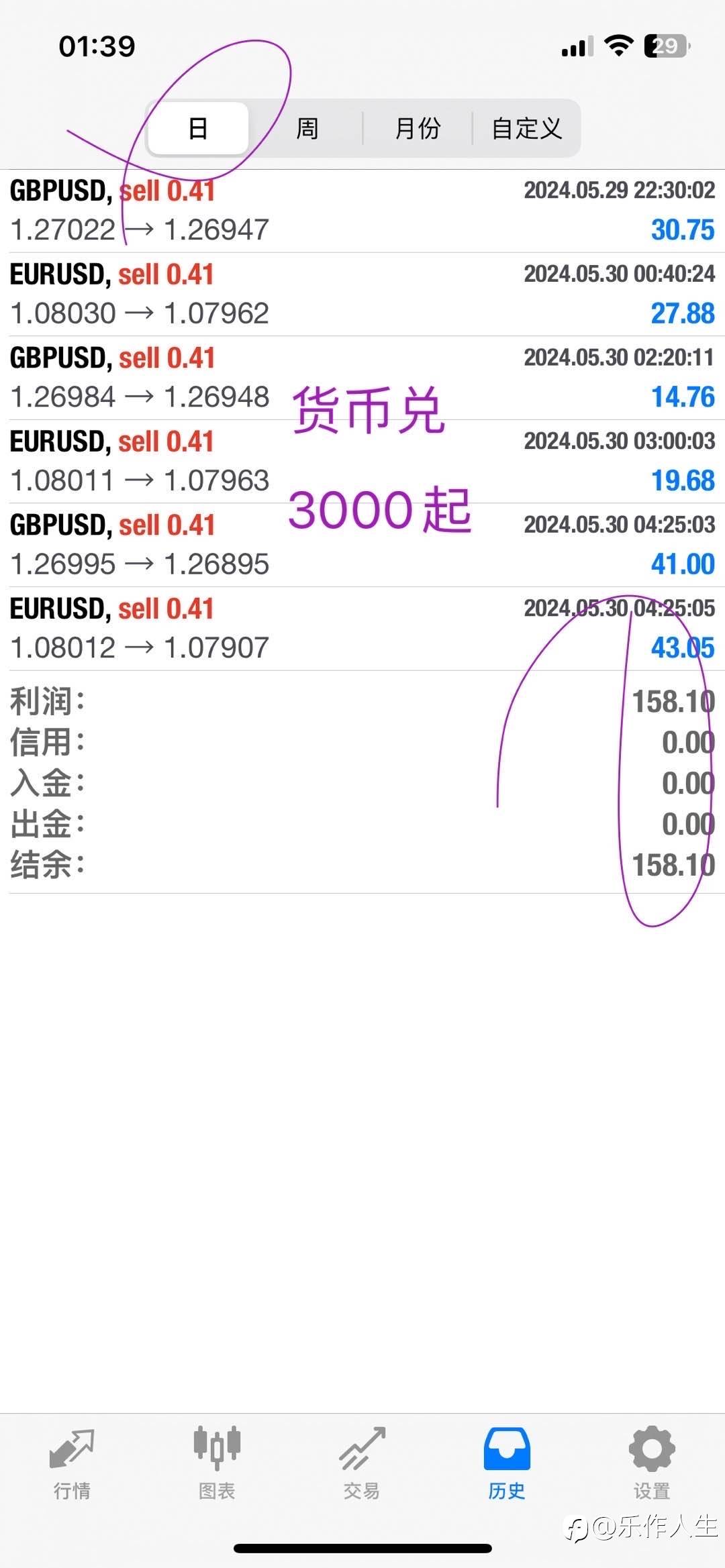Choose the 自定义 custom period
Image resolution: width=725 pixels, height=1568 pixels.
[x=526, y=128]
